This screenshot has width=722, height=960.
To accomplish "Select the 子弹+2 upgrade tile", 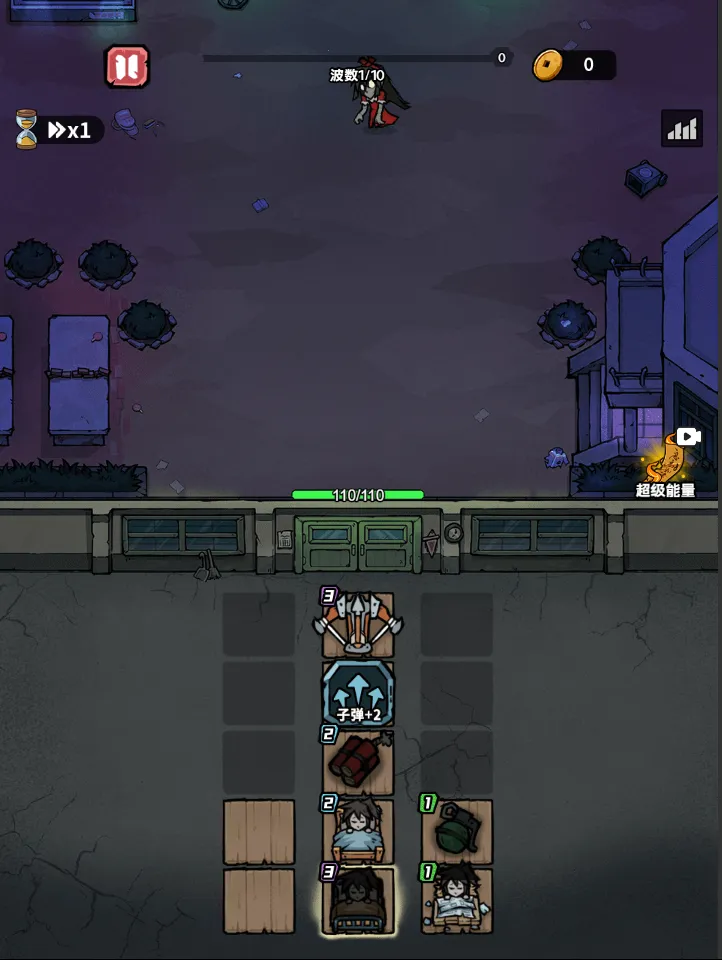I will pyautogui.click(x=357, y=693).
